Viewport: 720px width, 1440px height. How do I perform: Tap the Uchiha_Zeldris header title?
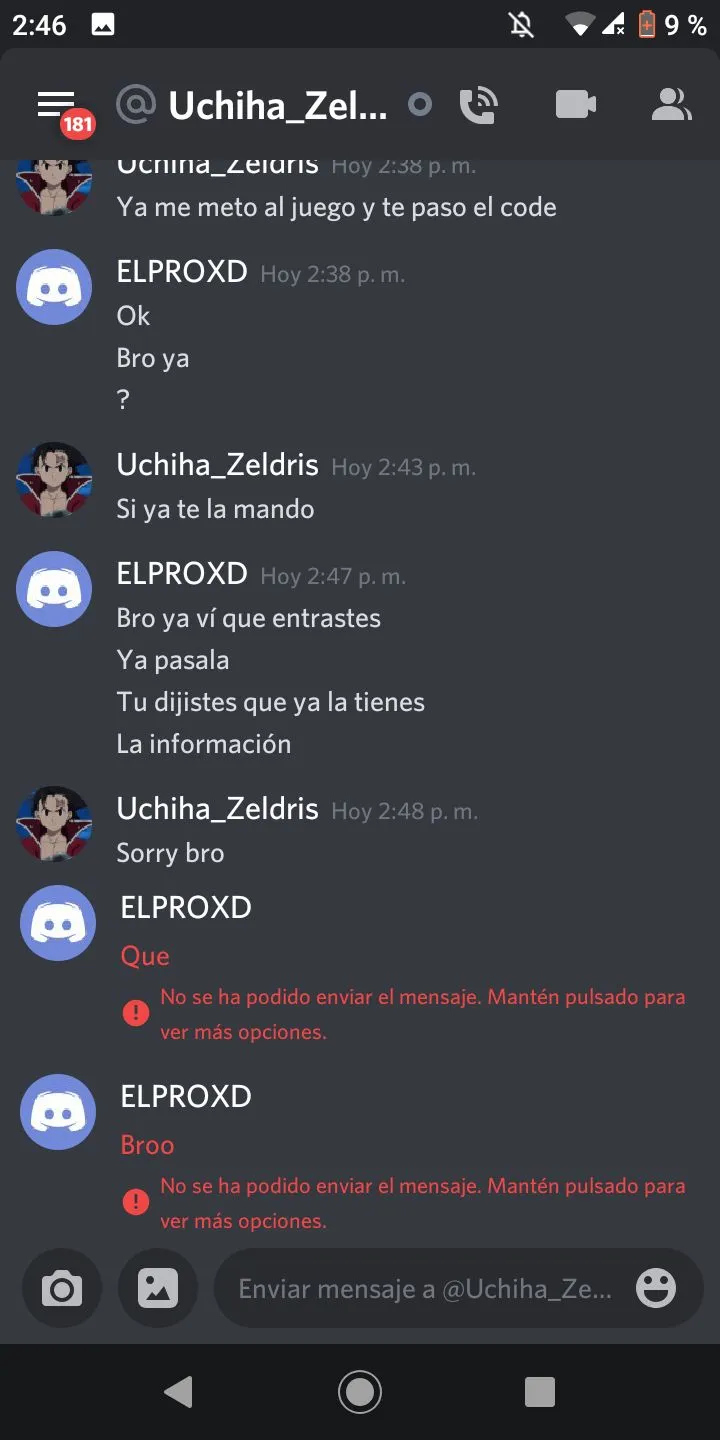278,104
